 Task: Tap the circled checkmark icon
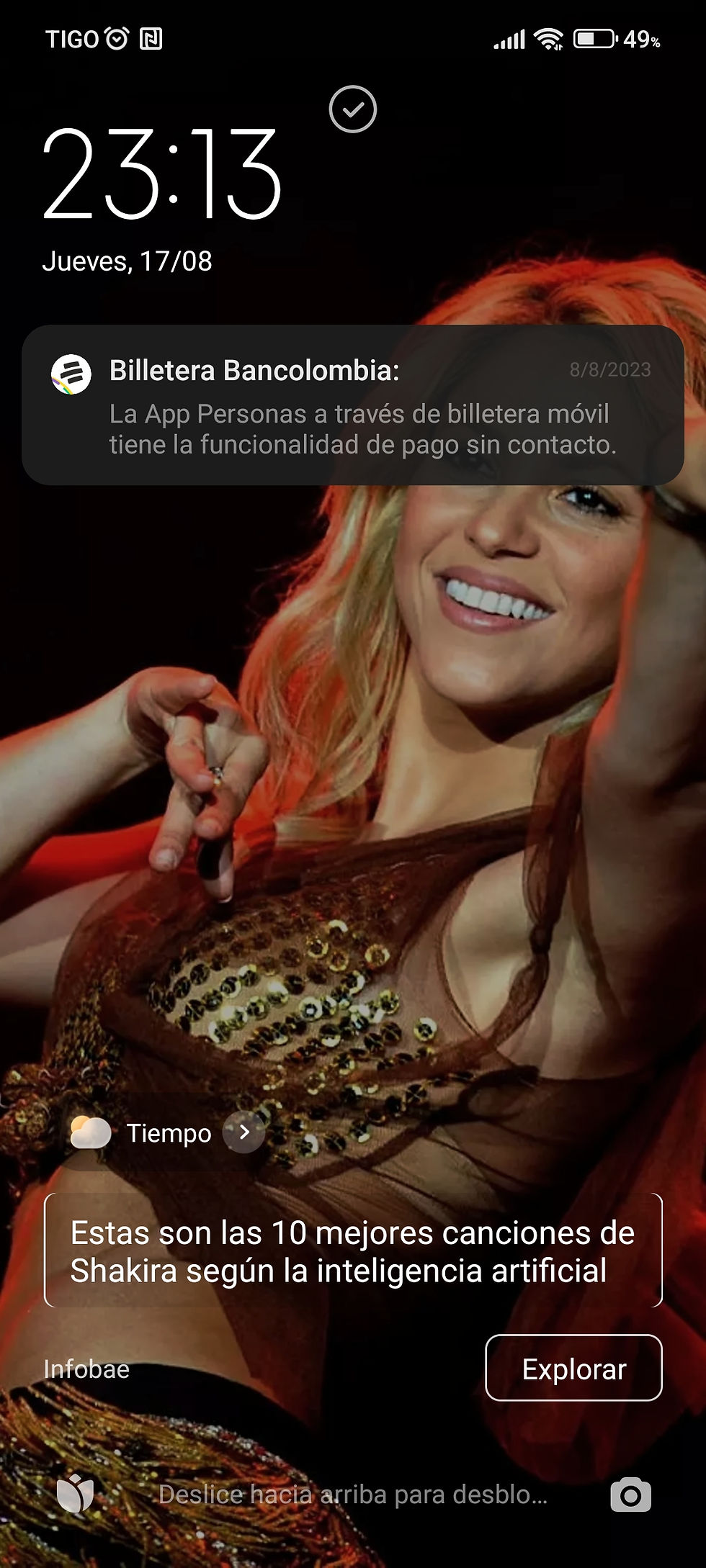[x=353, y=109]
